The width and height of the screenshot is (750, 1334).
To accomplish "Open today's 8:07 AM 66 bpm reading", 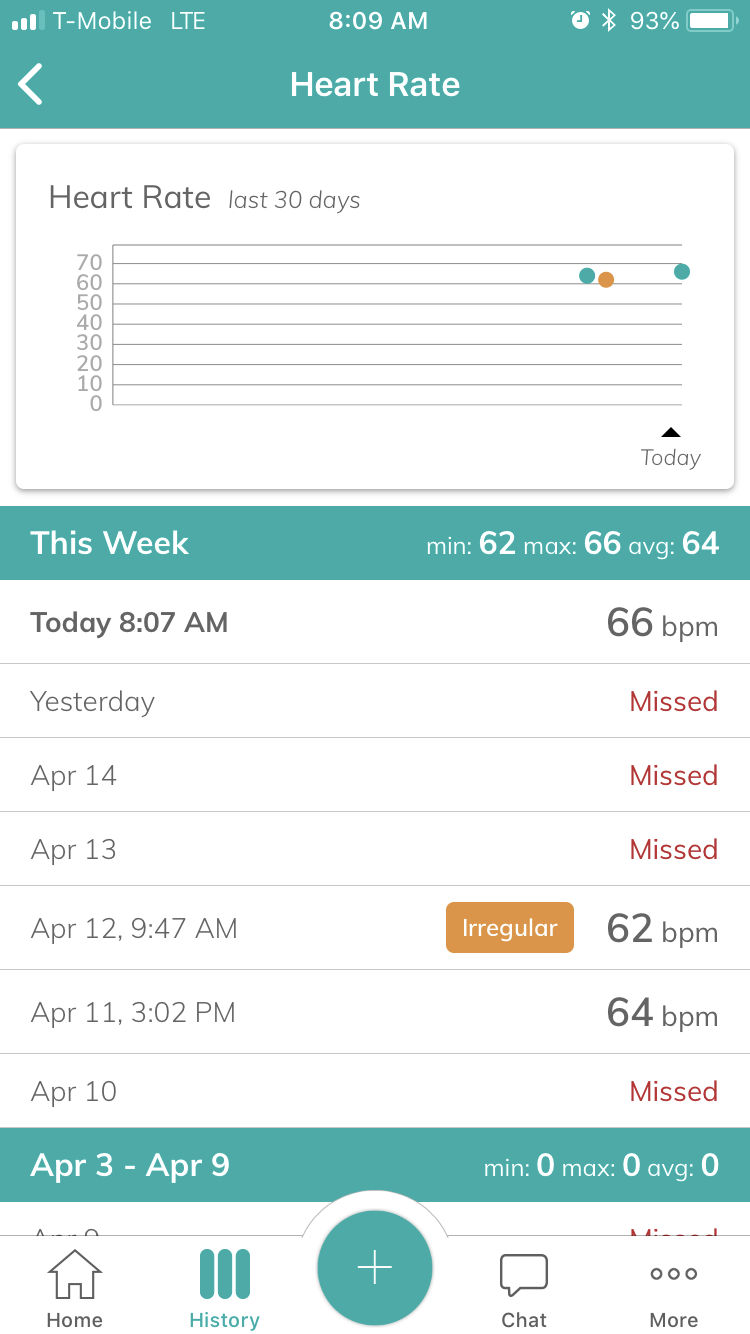I will point(375,623).
